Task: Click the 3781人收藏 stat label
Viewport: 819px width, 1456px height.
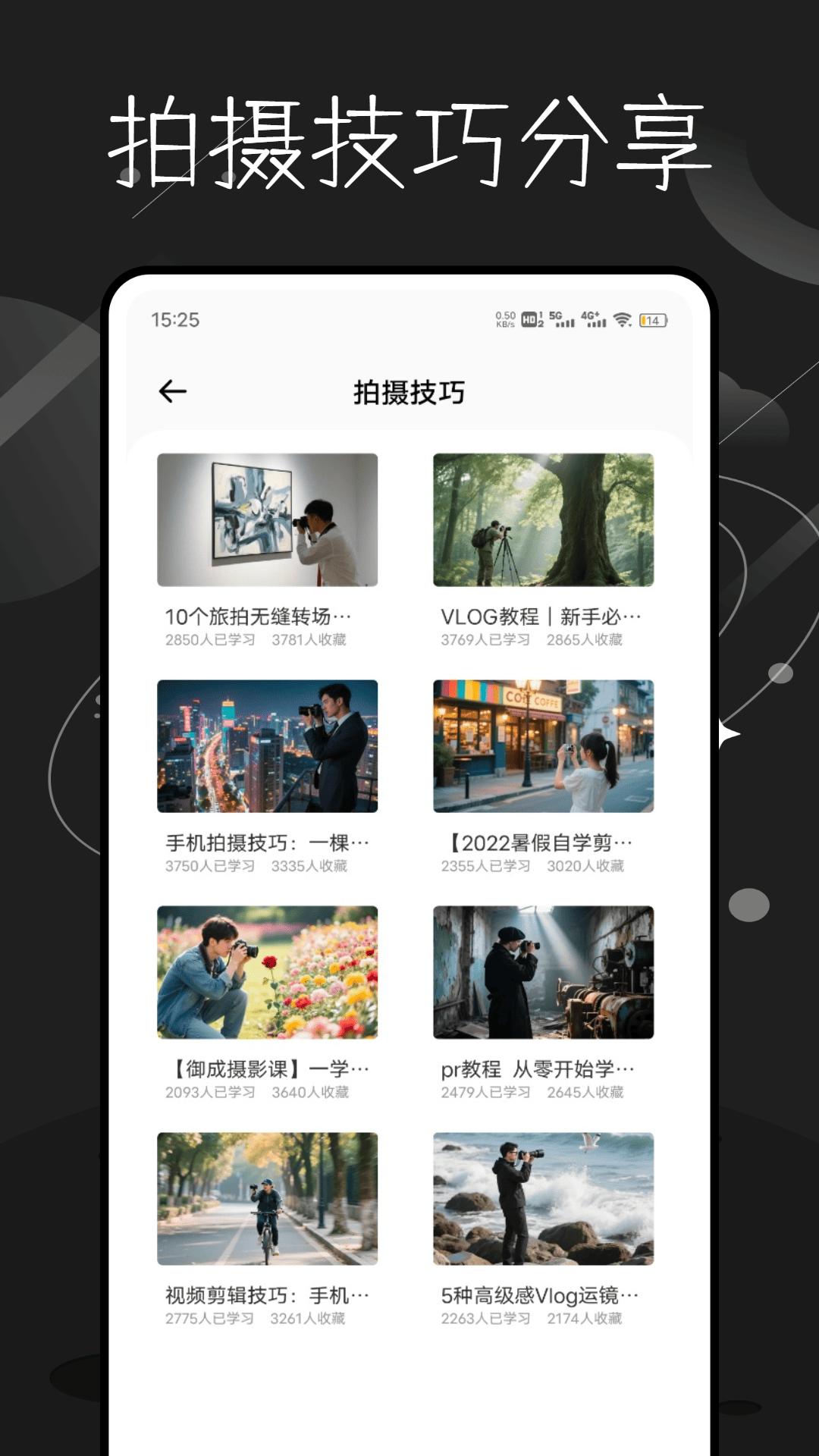Action: pos(311,640)
